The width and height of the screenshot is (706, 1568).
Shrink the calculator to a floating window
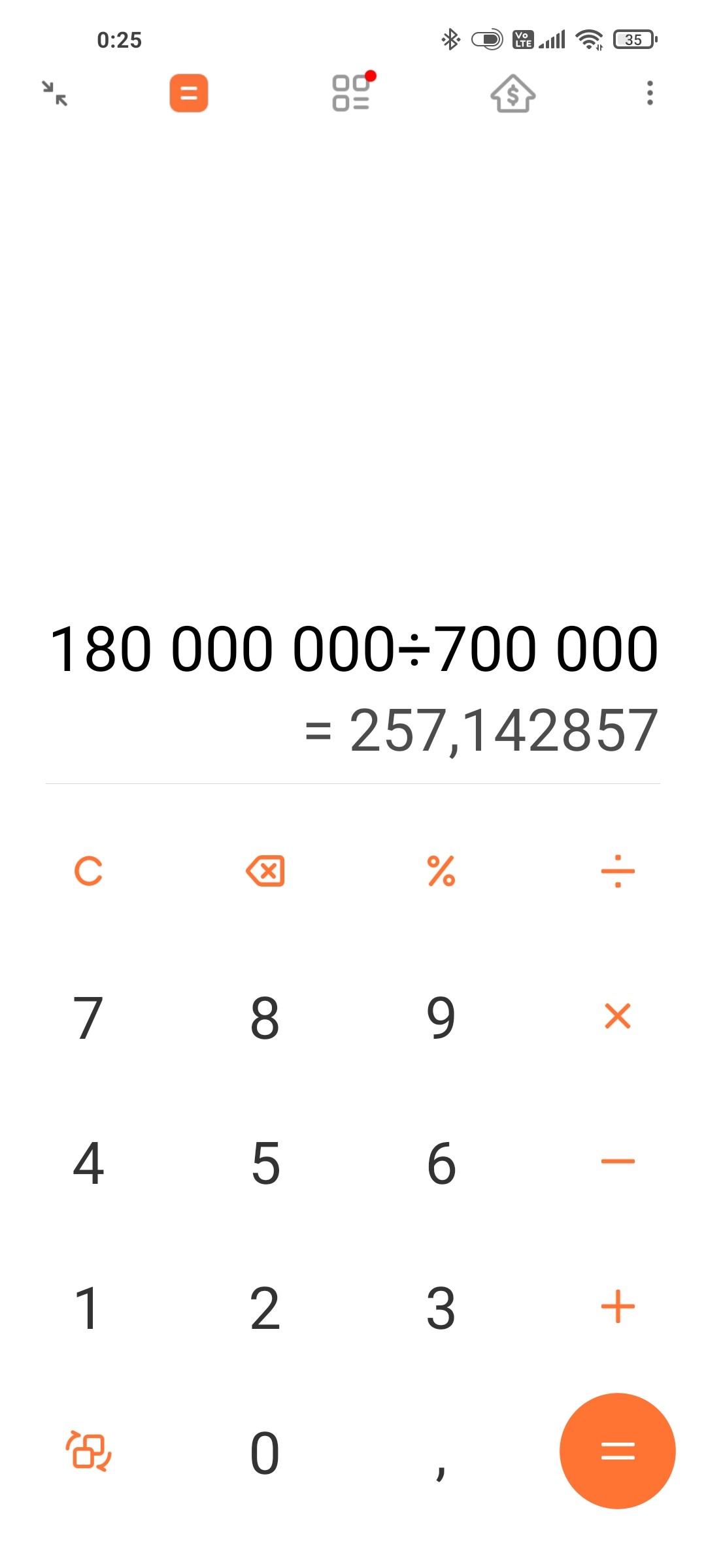55,93
